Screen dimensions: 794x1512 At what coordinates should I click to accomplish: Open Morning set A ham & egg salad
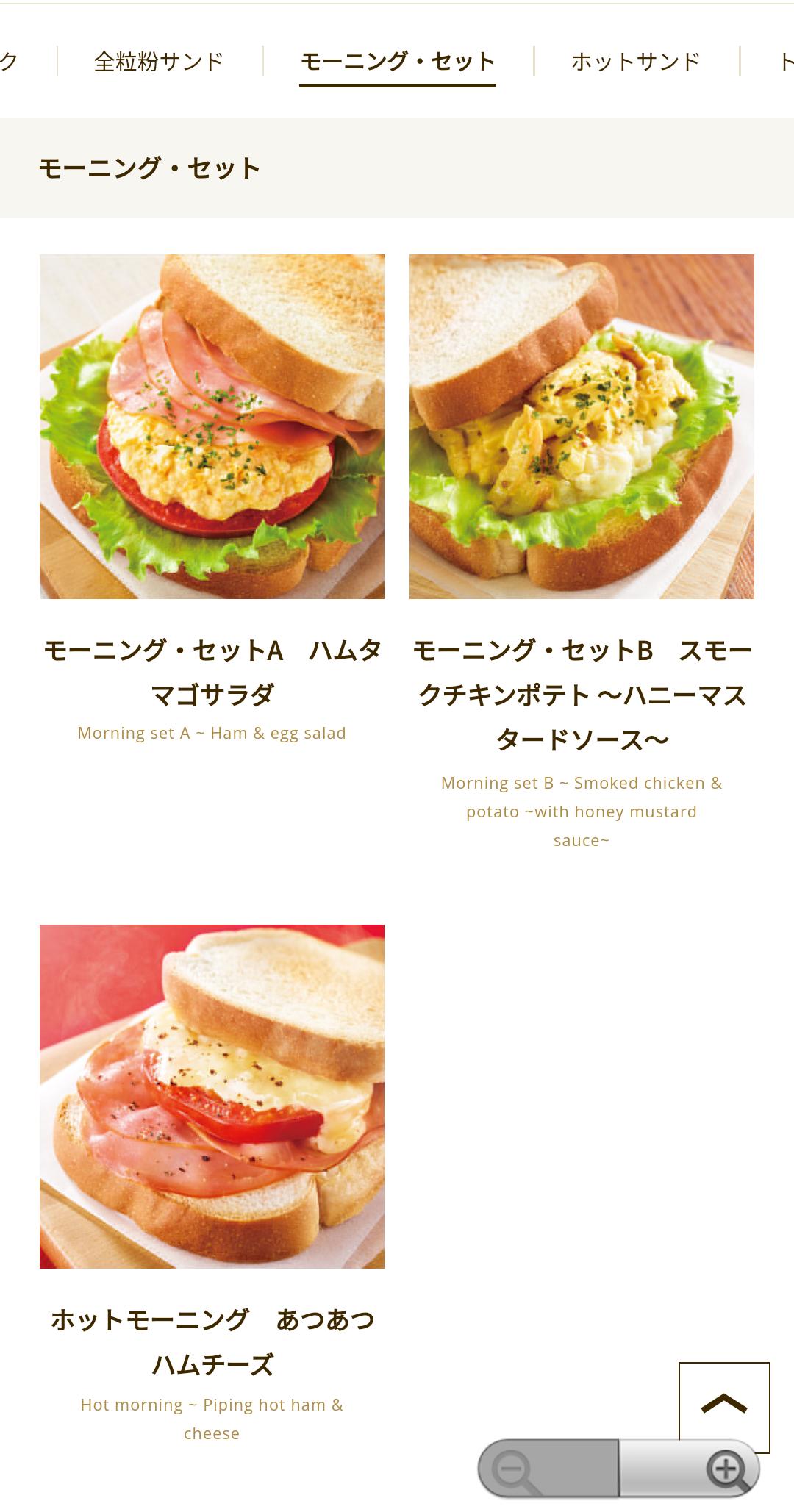[212, 426]
